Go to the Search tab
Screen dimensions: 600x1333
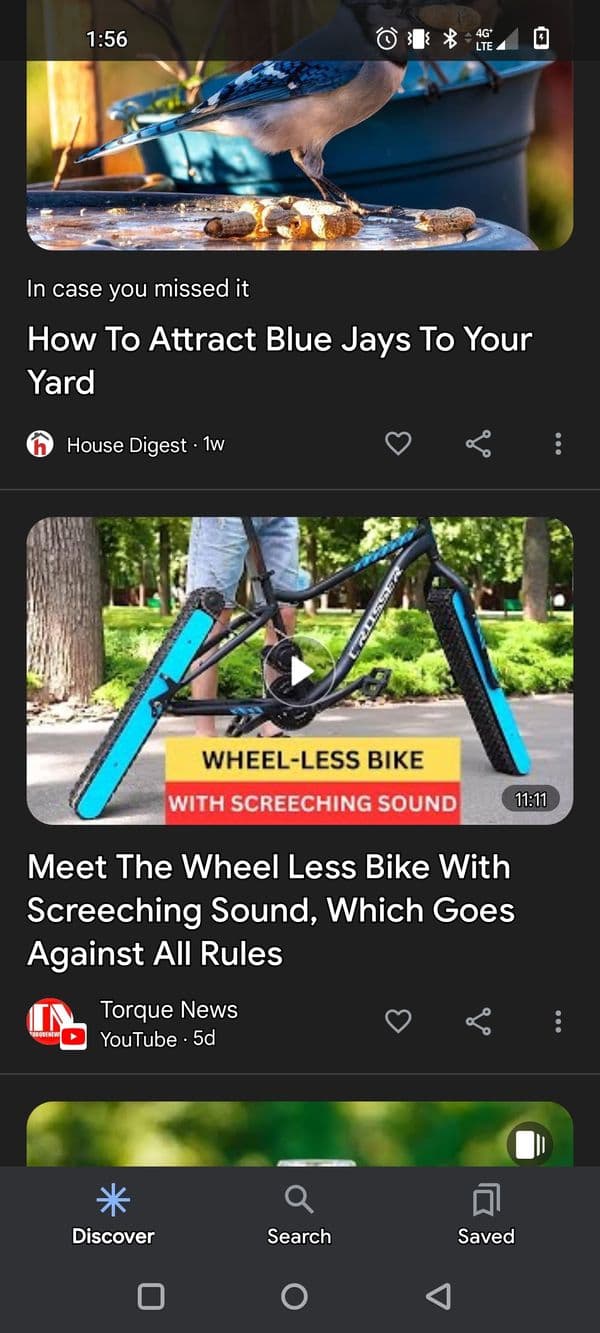(x=299, y=1215)
